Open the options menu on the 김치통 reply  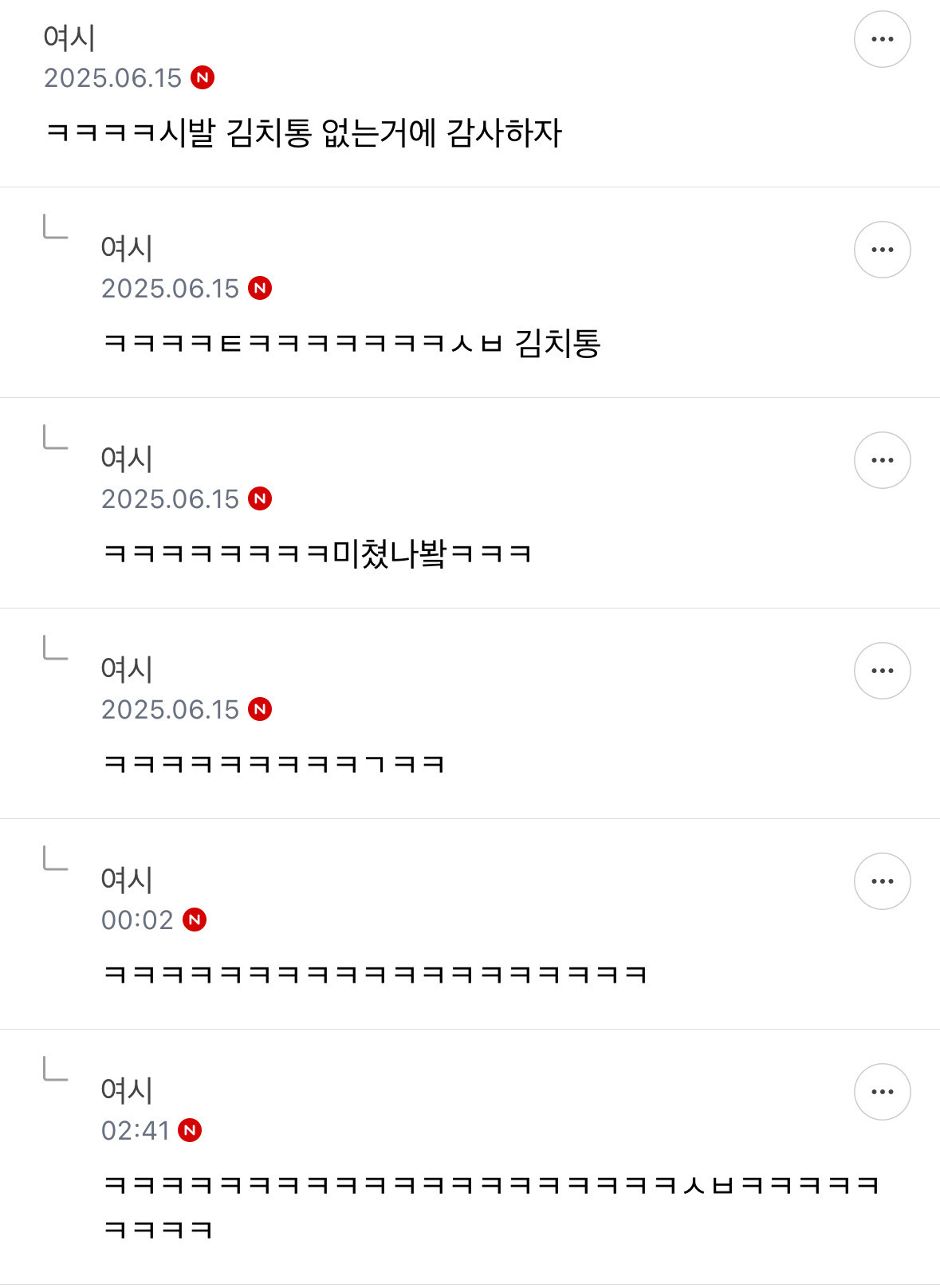pos(883,250)
